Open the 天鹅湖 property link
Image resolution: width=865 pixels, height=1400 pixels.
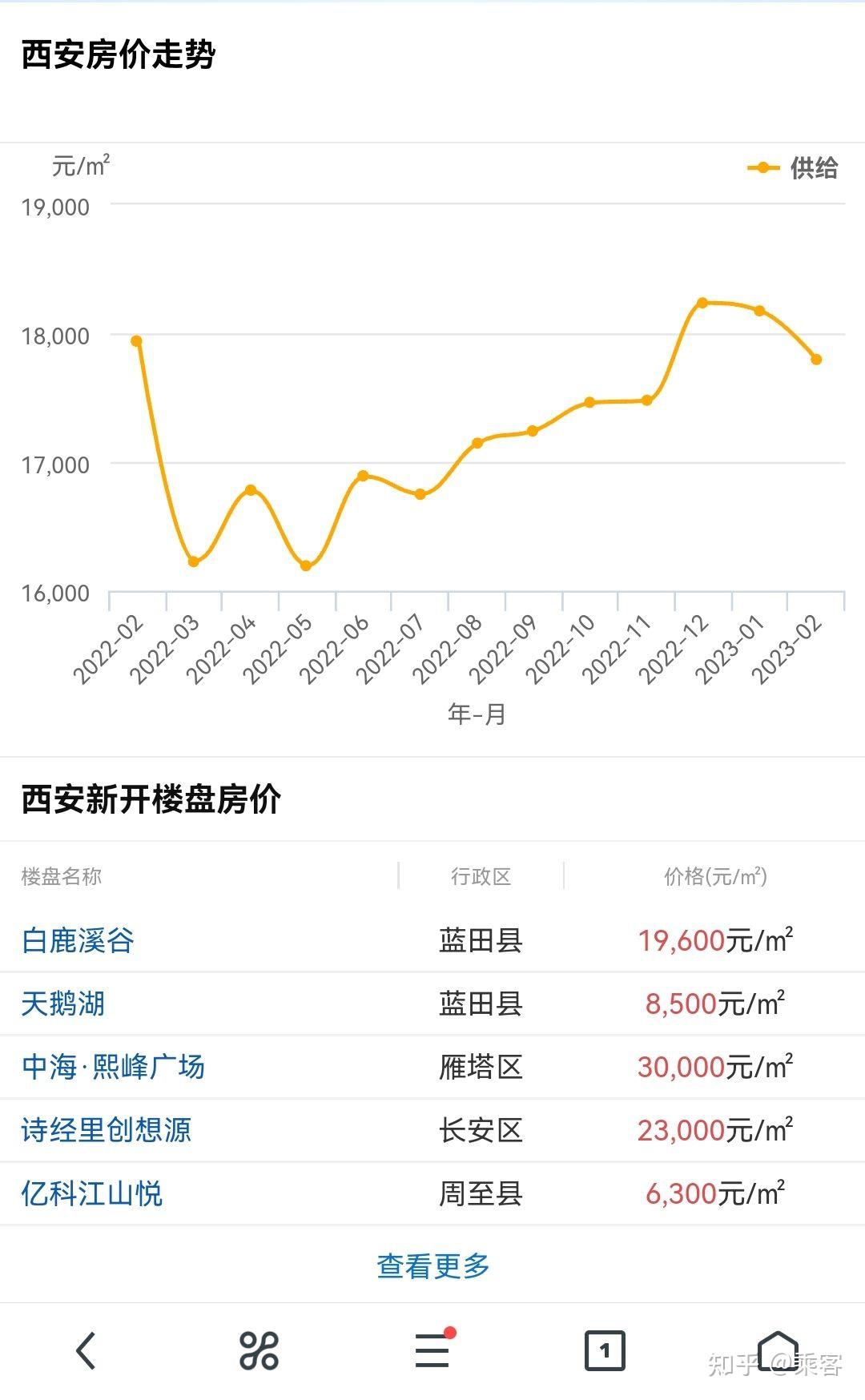(x=63, y=1004)
